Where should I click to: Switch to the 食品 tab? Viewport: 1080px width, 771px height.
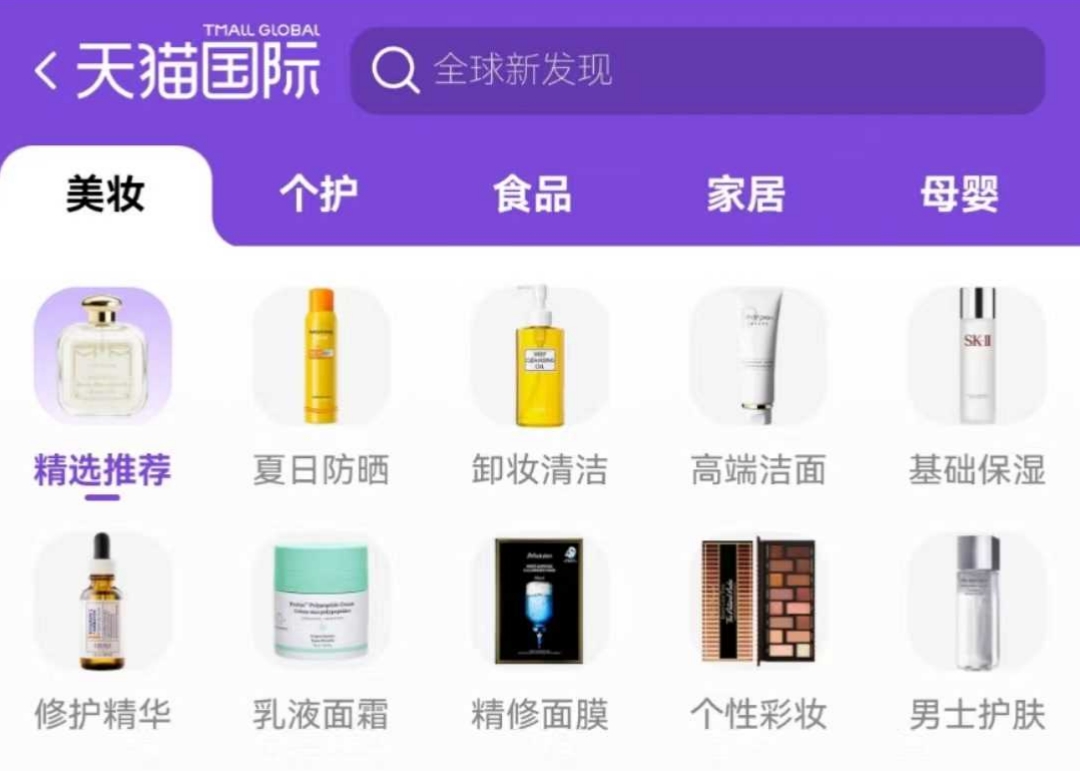pos(532,194)
